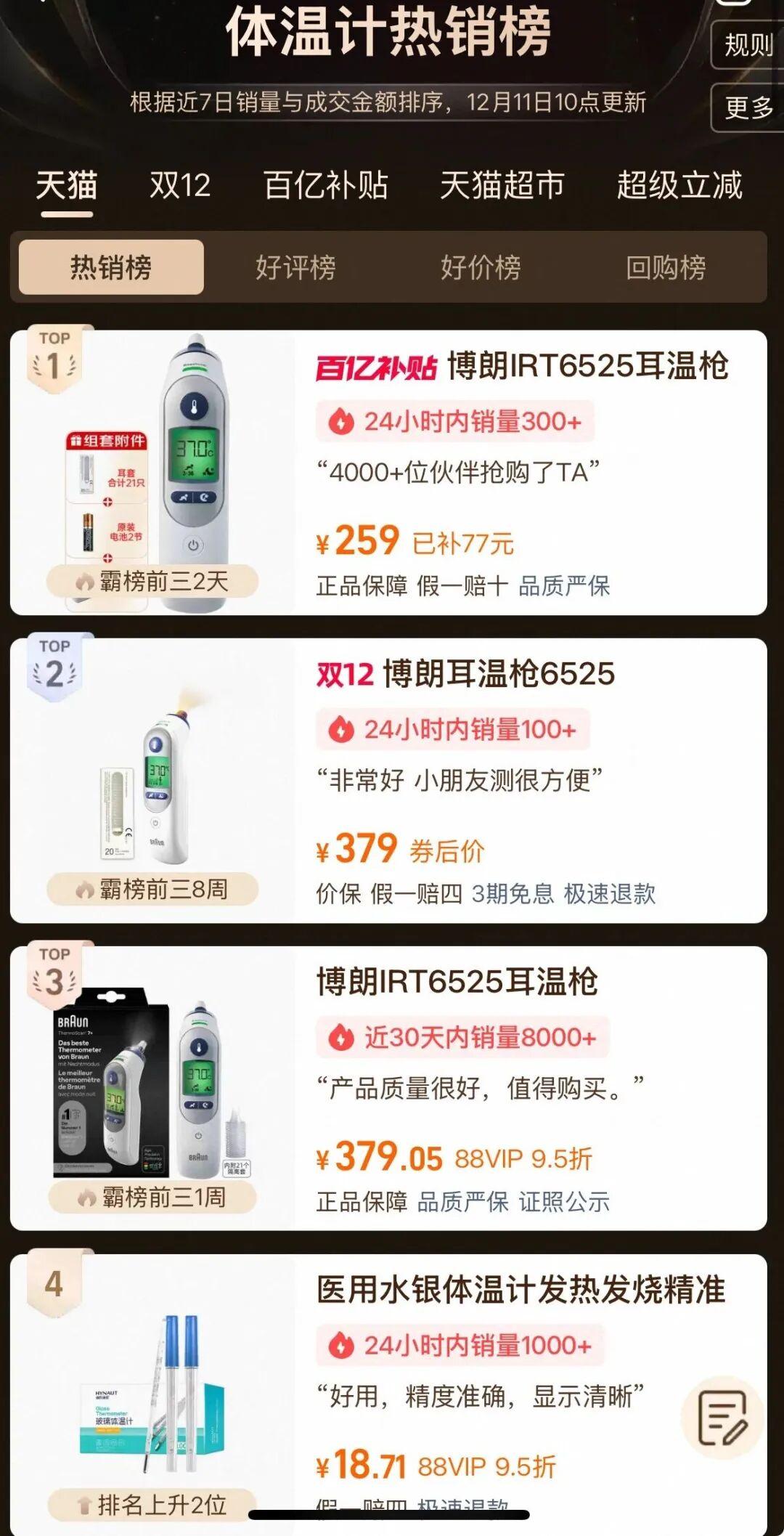View the 回购榜 ranking
Viewport: 784px width, 1536px height.
tap(666, 267)
